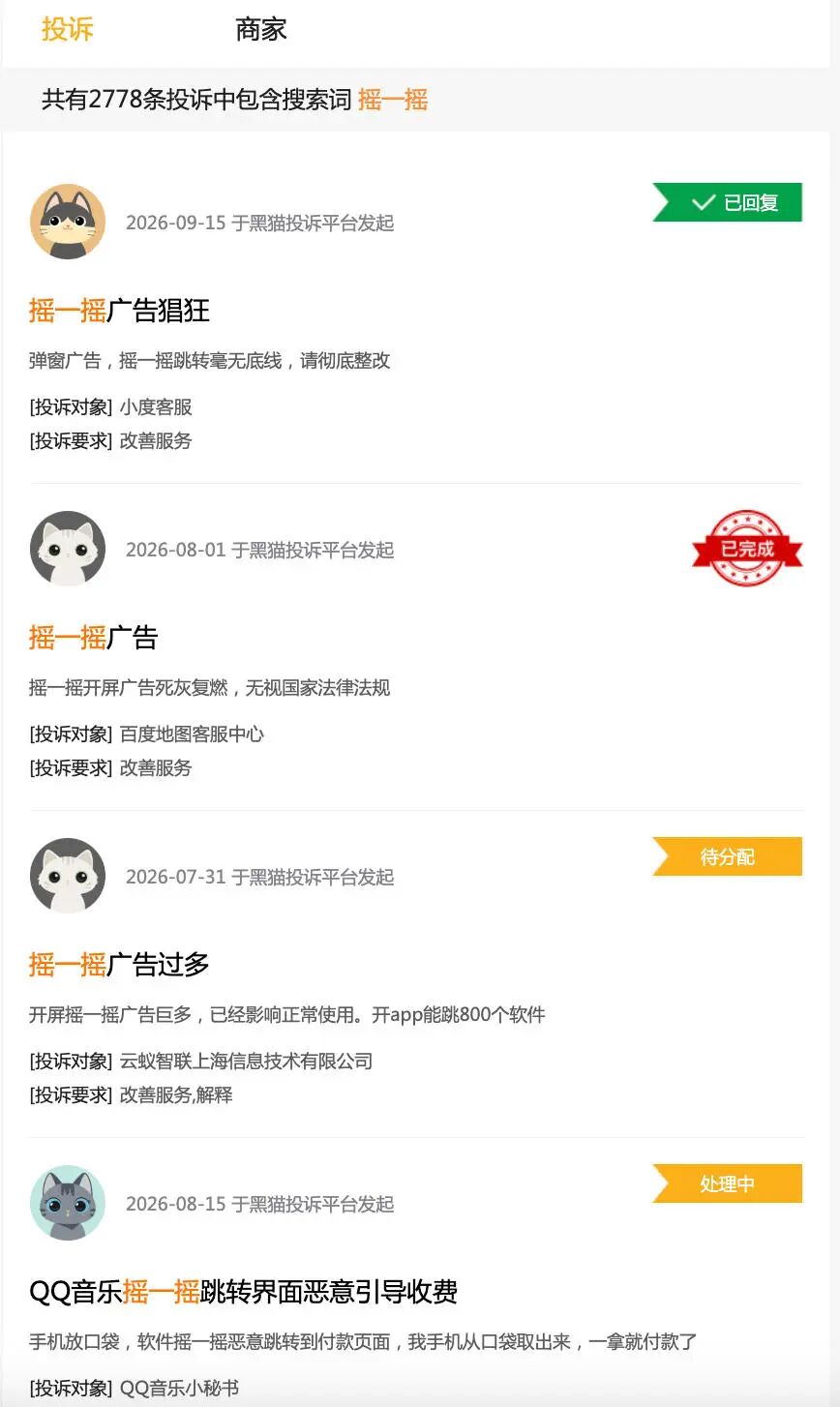The image size is (840, 1407).
Task: Switch to the 投诉 tab
Action: 68,29
